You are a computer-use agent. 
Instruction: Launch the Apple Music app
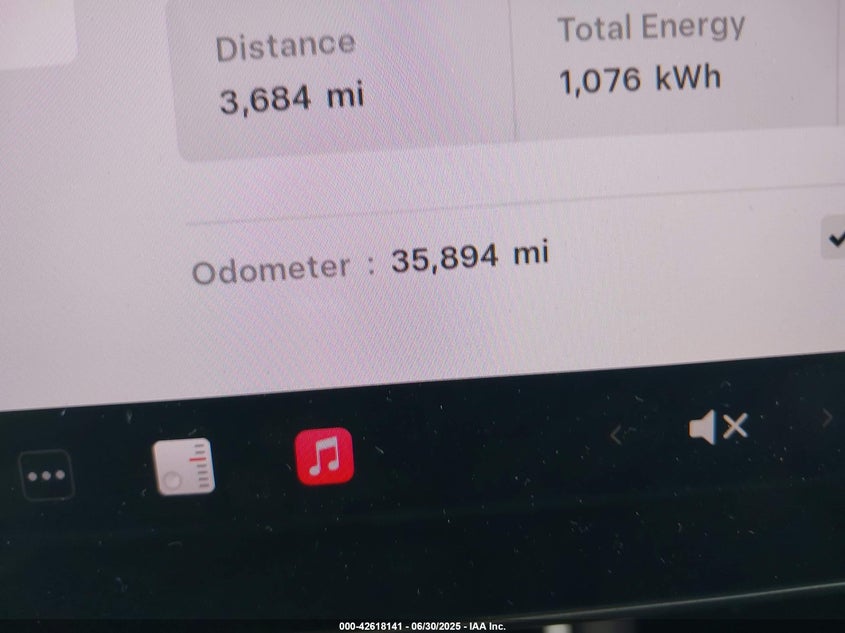324,457
